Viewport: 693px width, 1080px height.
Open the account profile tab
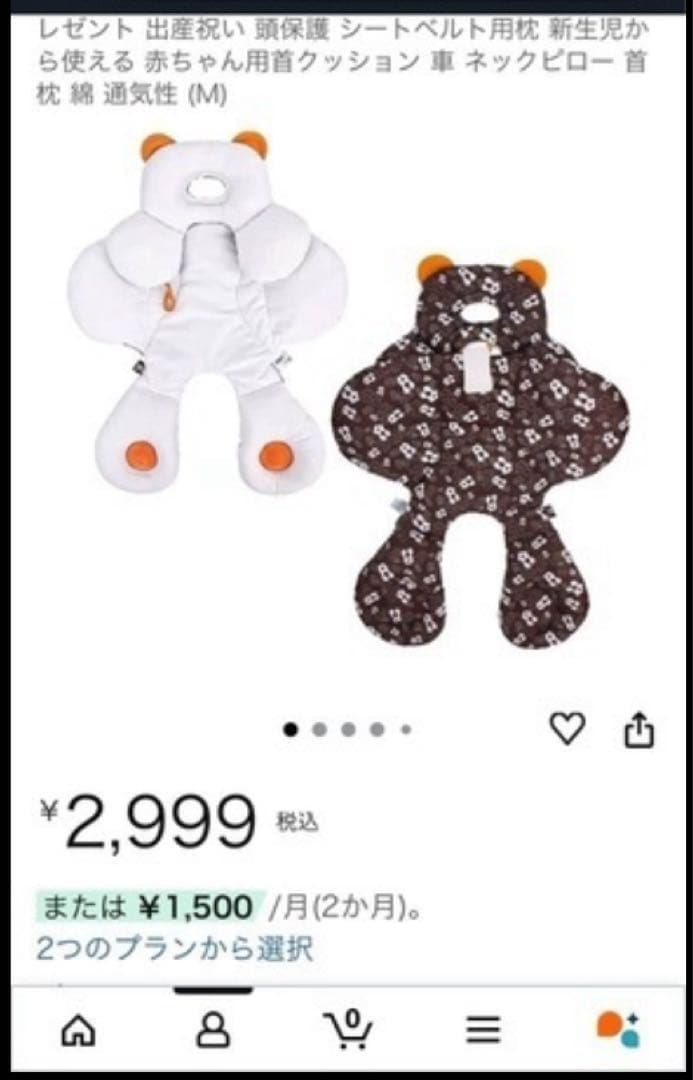tap(213, 1029)
